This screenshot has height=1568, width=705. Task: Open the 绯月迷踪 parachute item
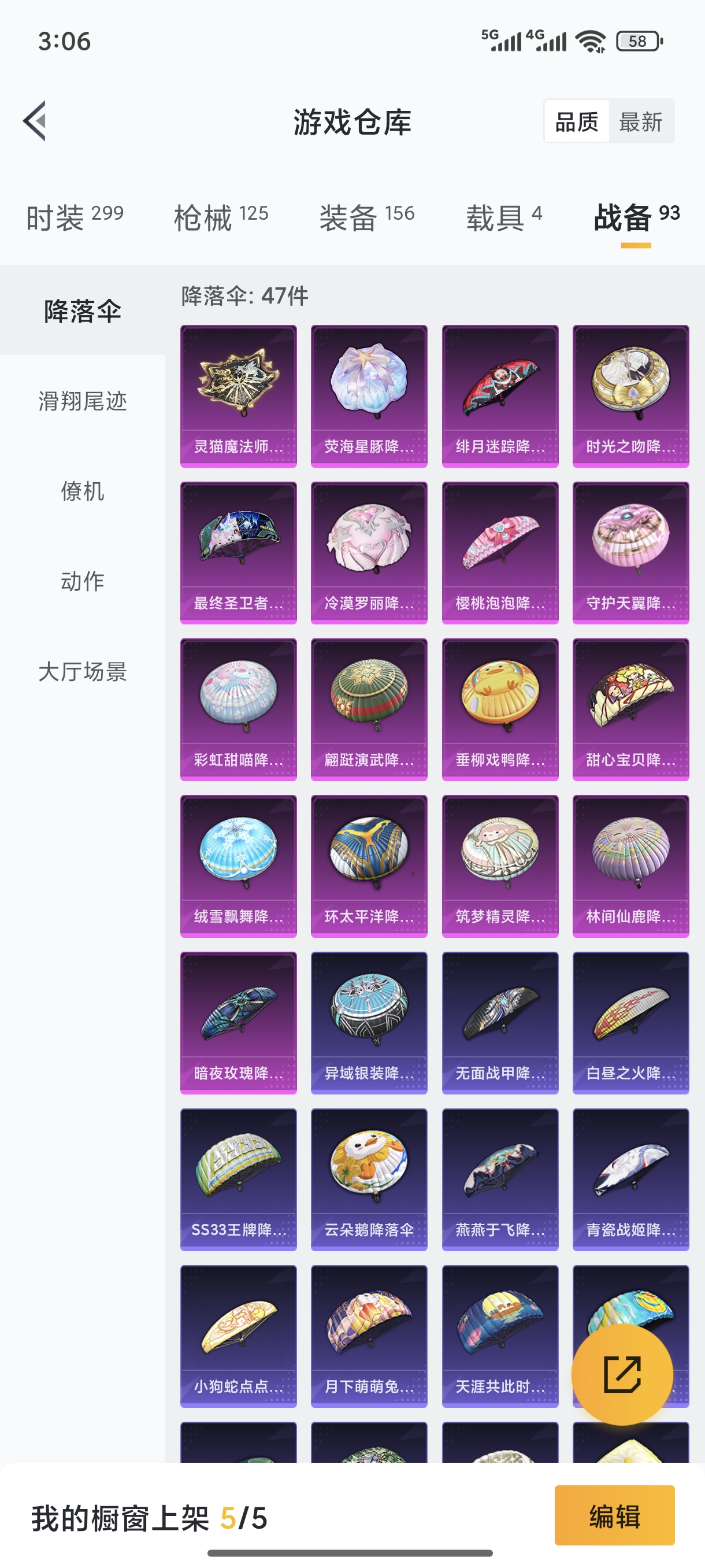pyautogui.click(x=500, y=396)
